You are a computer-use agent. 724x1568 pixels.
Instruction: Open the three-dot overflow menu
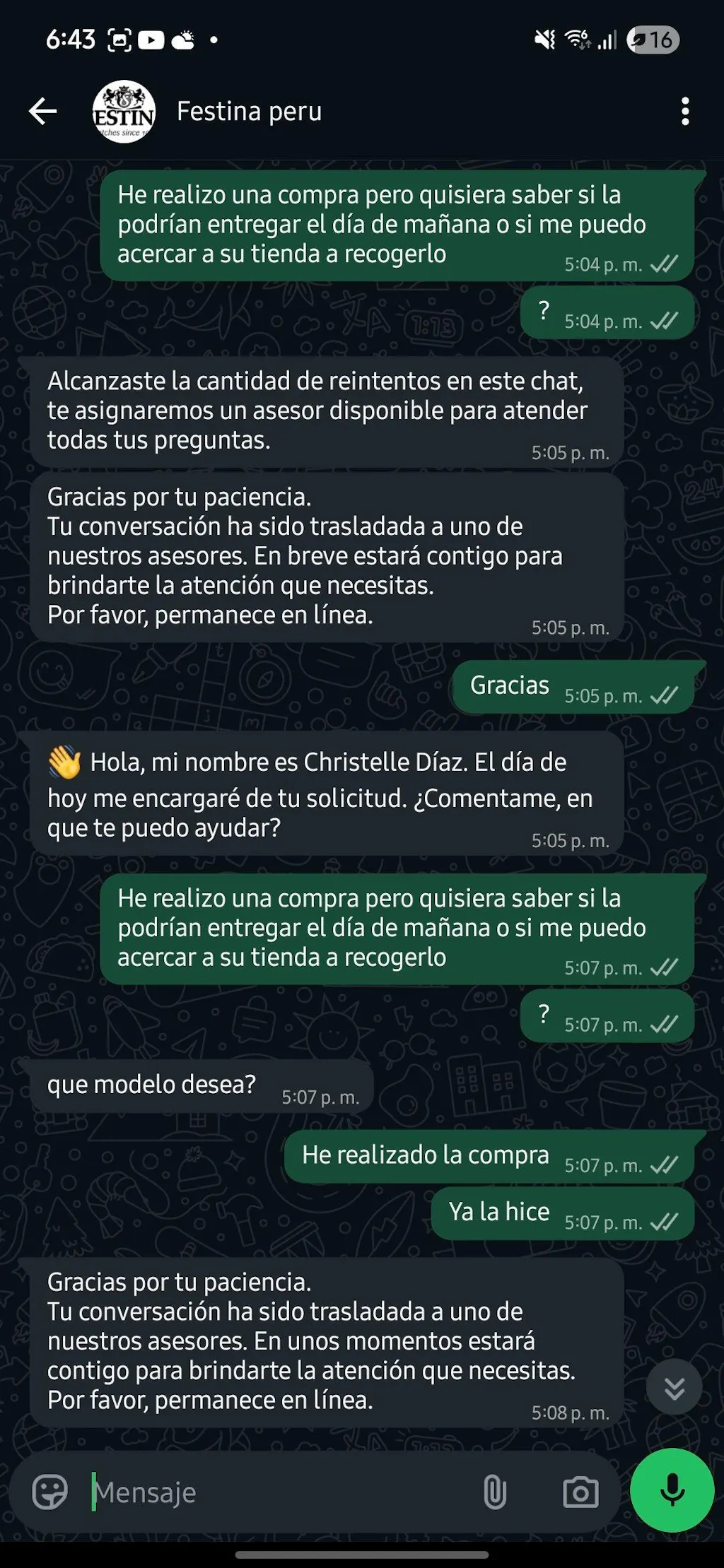click(684, 112)
